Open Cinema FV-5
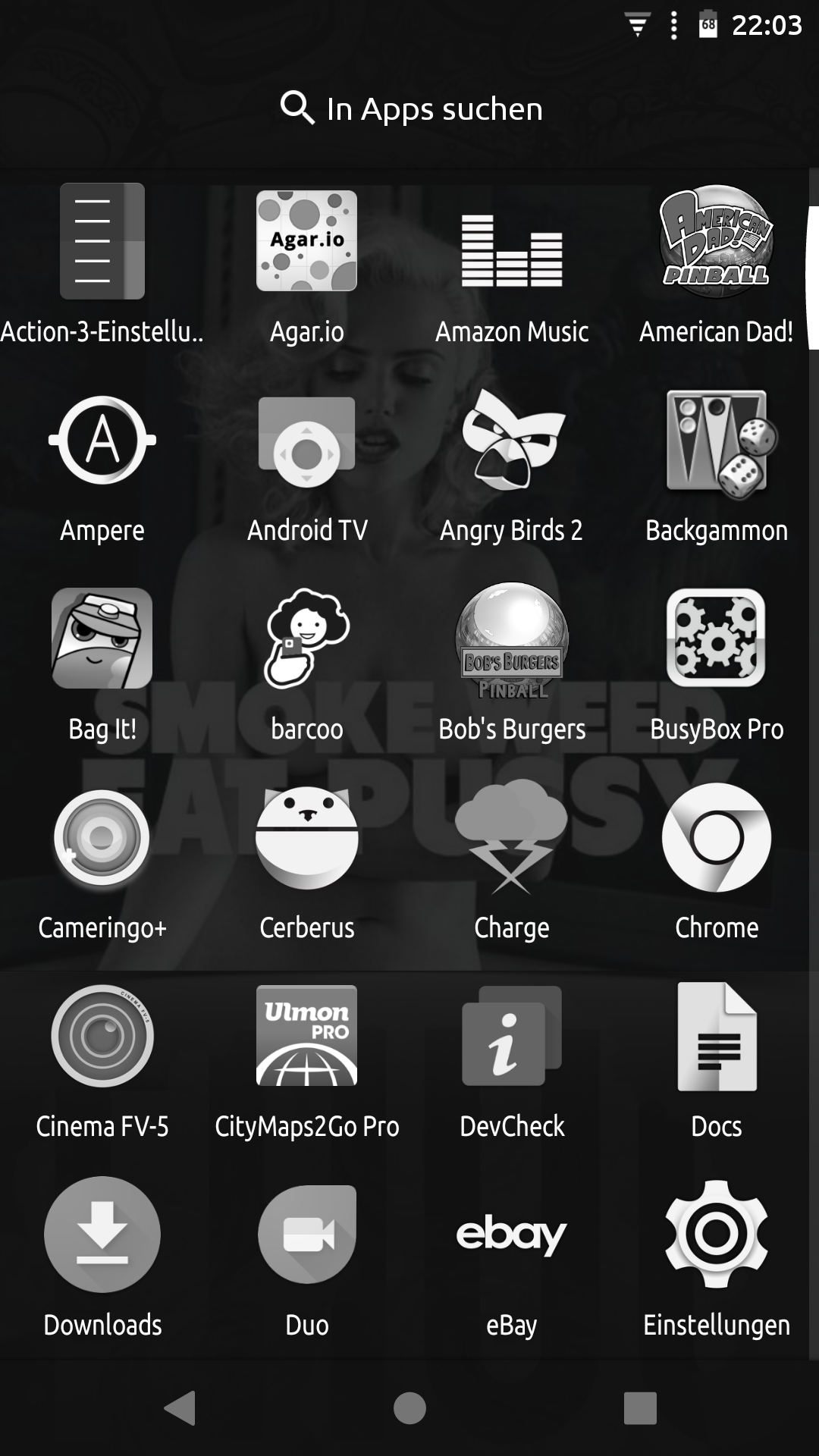Viewport: 819px width, 1456px height. [x=102, y=1036]
